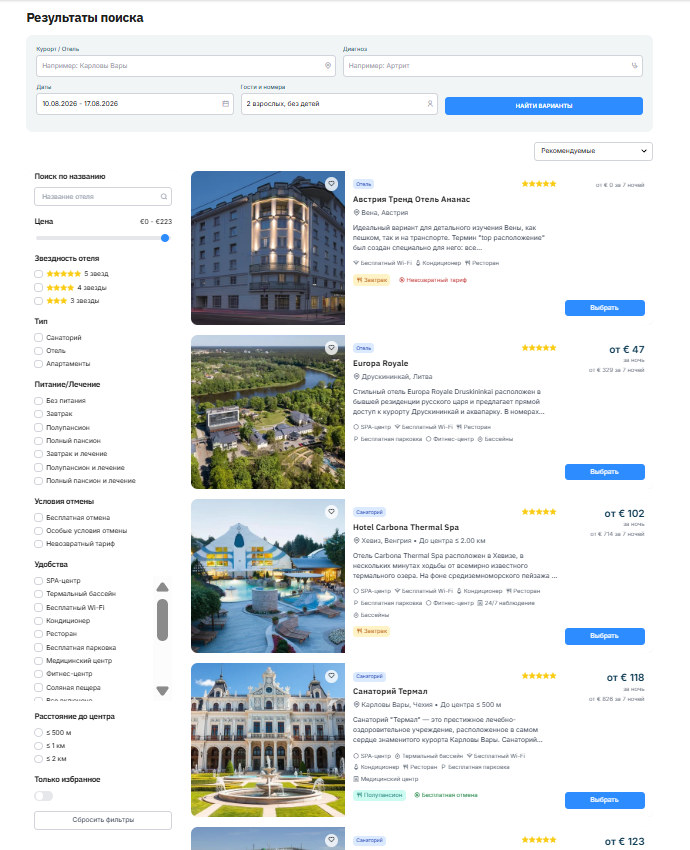Open the Диагноз field
This screenshot has width=690, height=850.
(492, 66)
